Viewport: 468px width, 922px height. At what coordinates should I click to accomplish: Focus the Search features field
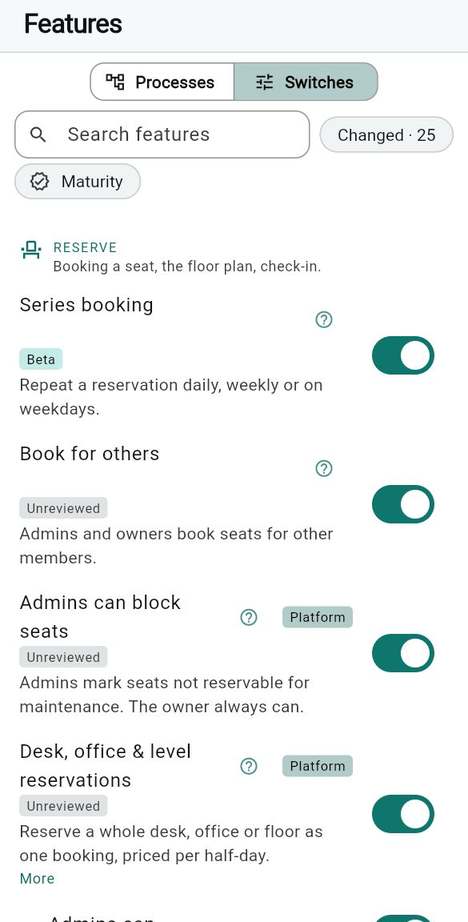(162, 135)
